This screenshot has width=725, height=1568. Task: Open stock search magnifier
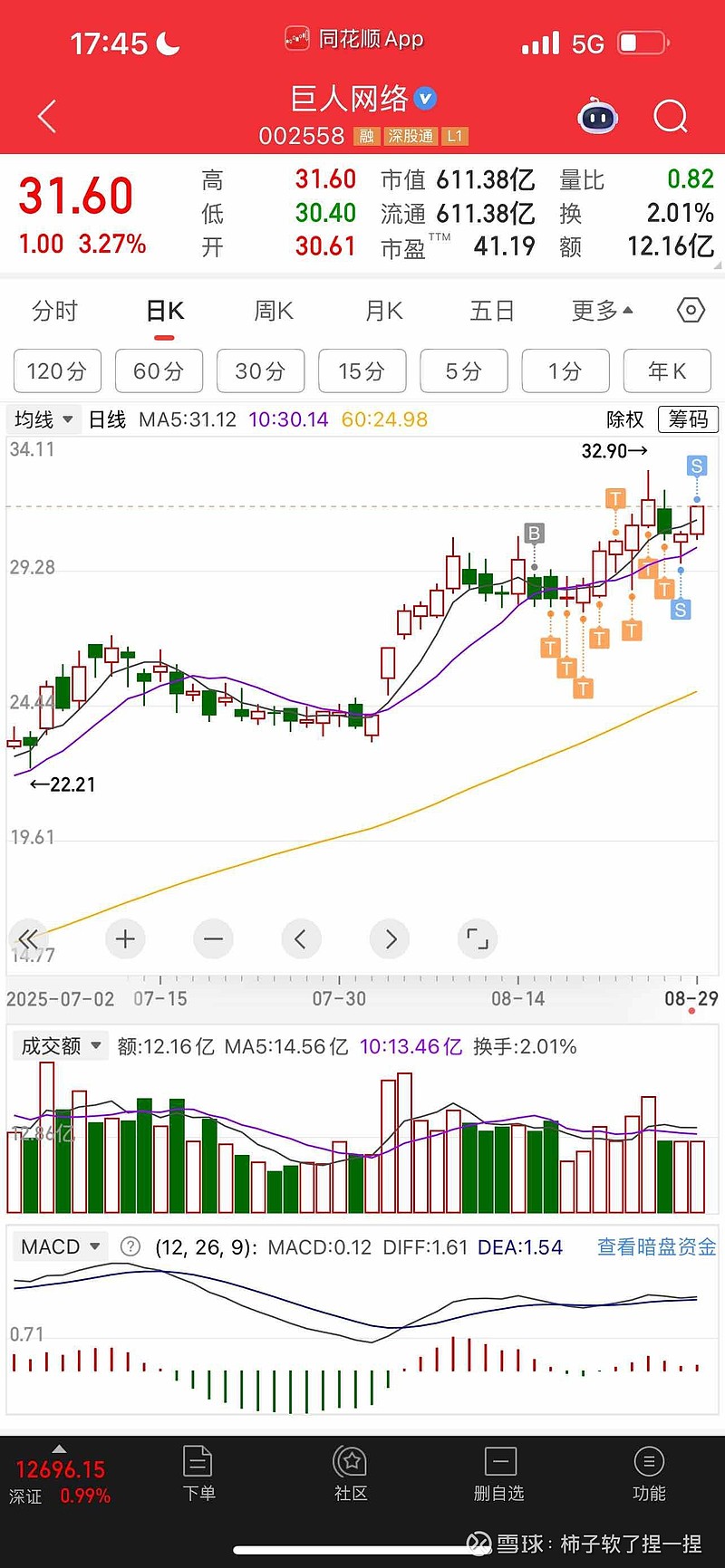pyautogui.click(x=671, y=117)
